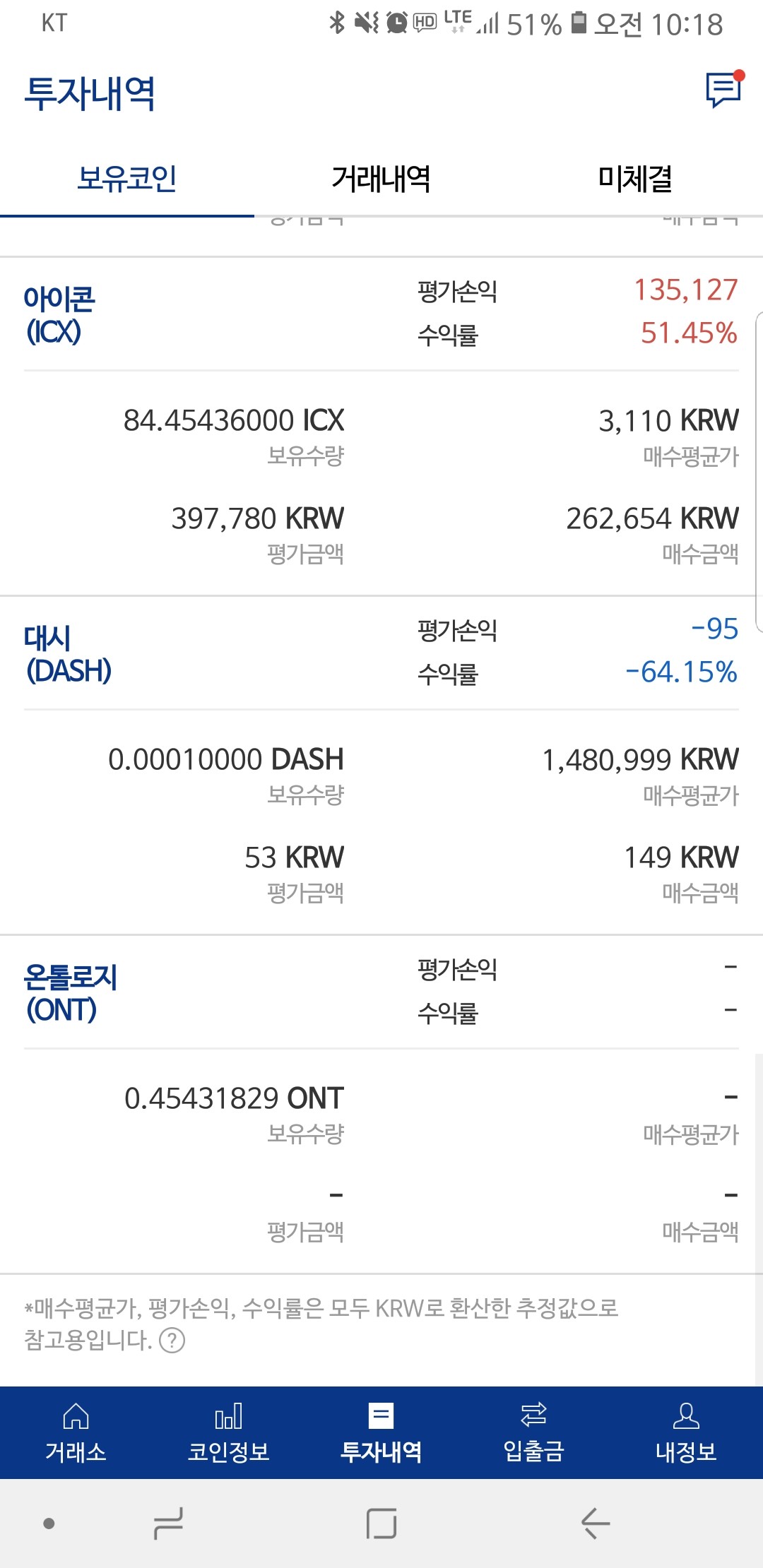Open the 대시 (DASH) coin entry
This screenshot has width=763, height=1568.
[69, 654]
